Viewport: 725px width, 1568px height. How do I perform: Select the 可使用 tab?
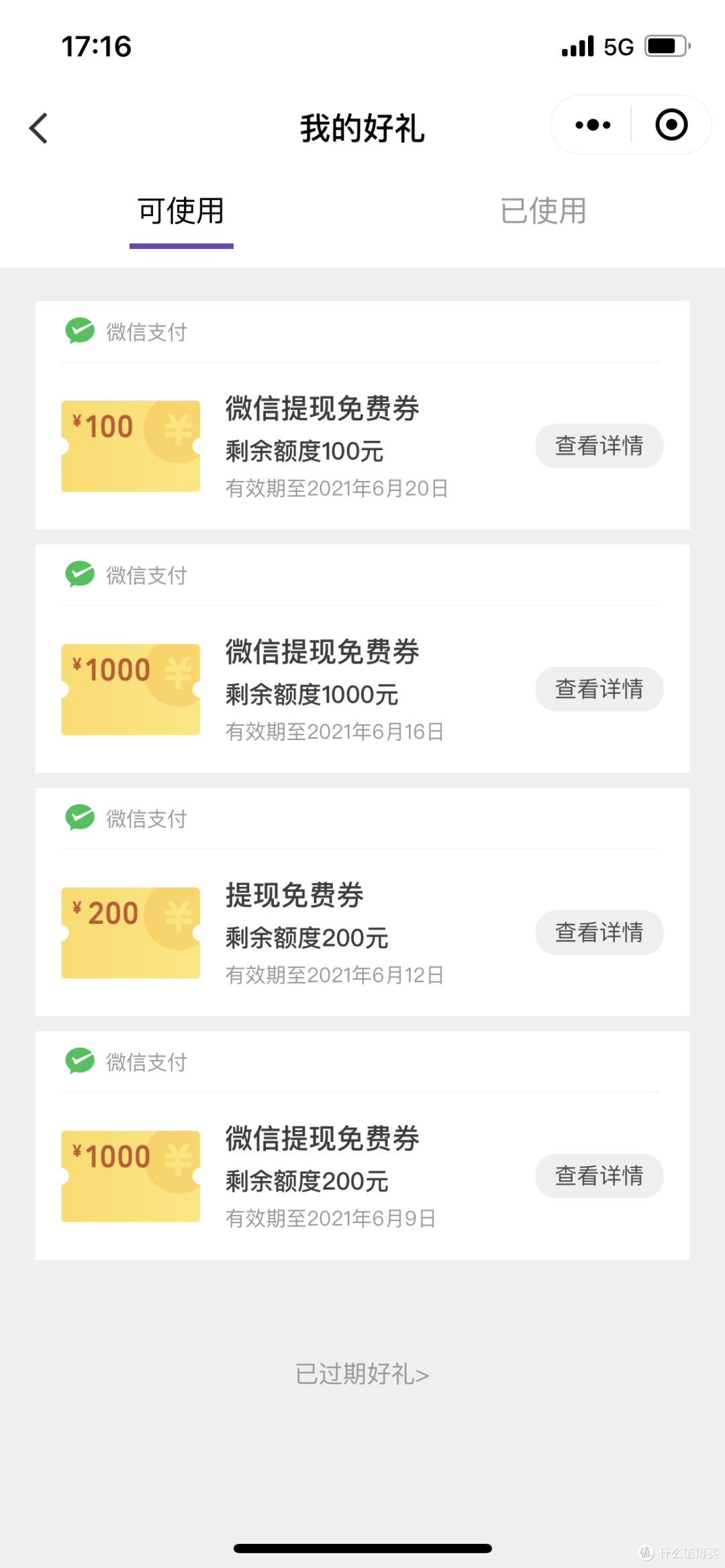click(x=181, y=211)
